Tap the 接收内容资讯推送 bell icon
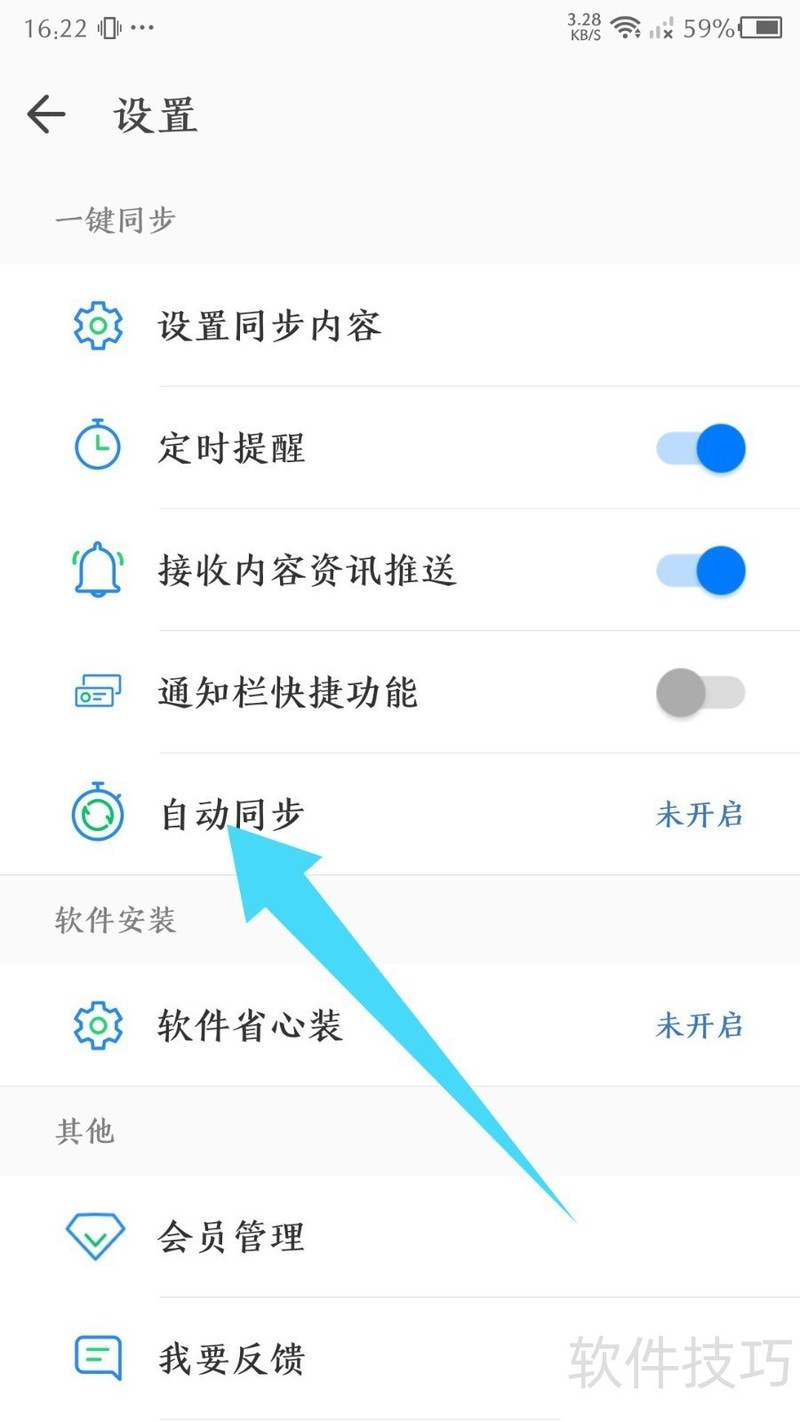 tap(96, 570)
